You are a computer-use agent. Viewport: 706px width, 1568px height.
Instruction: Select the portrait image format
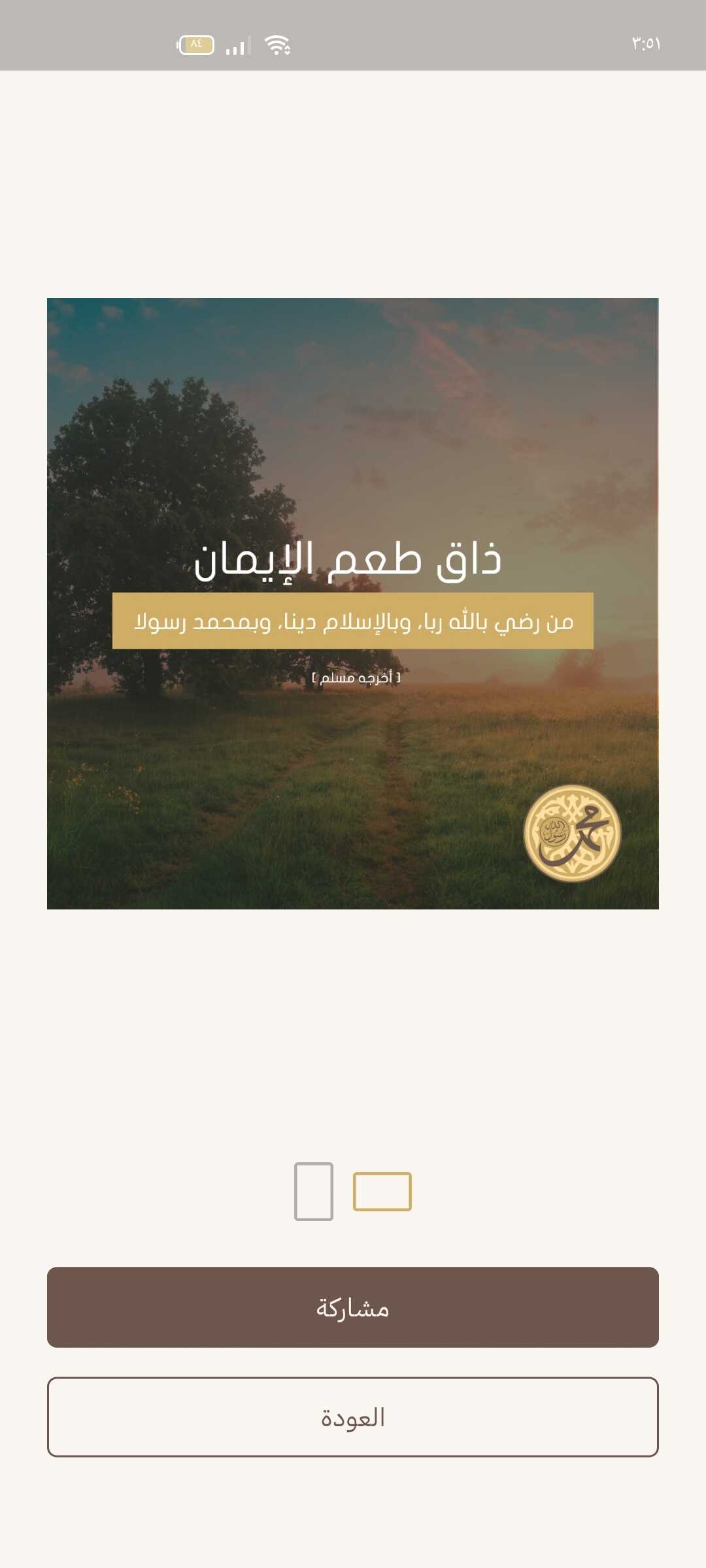pyautogui.click(x=314, y=1191)
